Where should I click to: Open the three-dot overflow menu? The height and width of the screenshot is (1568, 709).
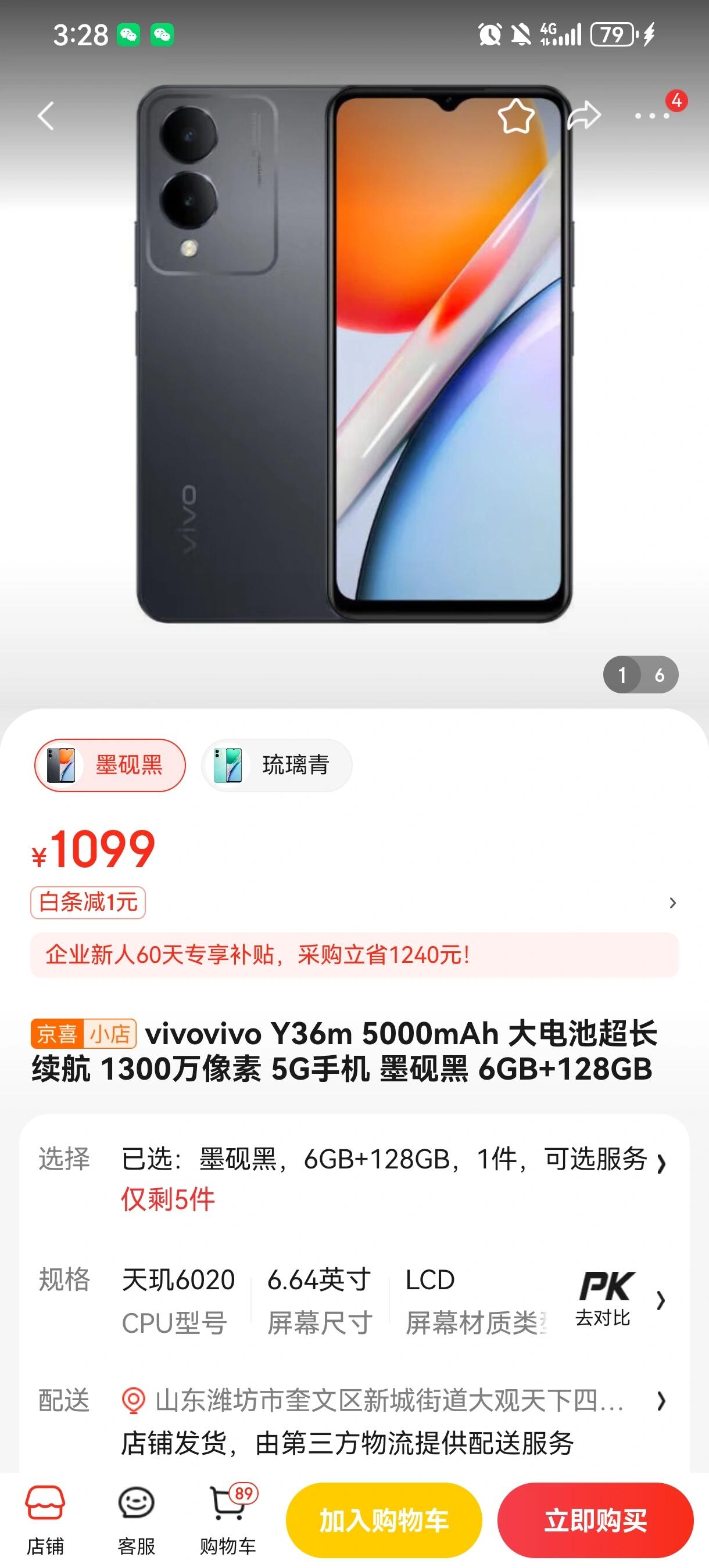pos(653,116)
